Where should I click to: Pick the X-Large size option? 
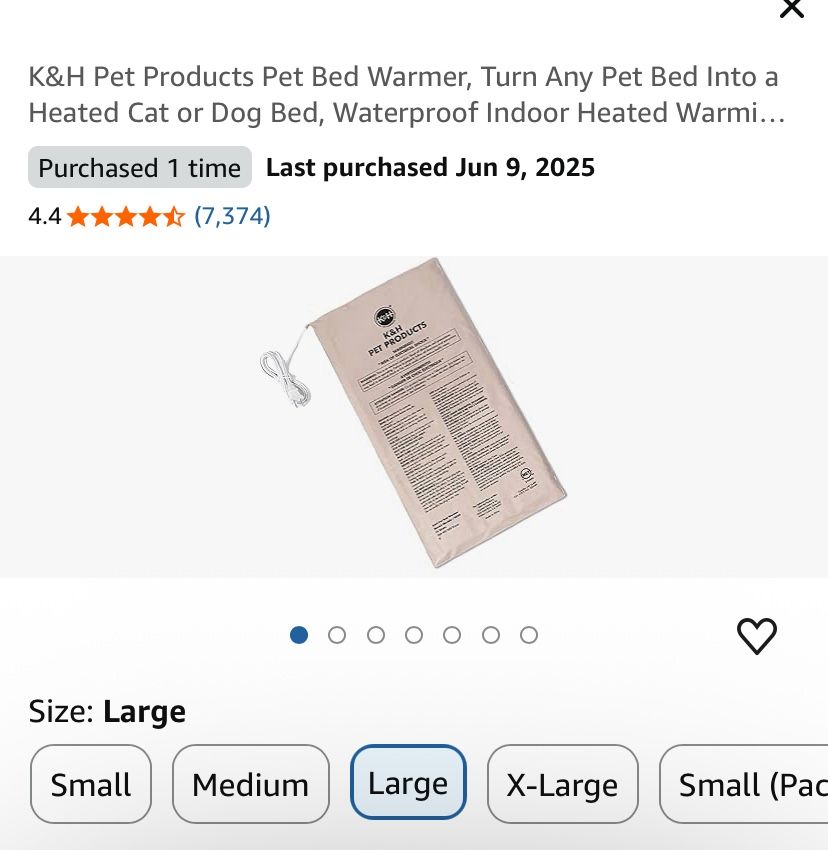562,784
